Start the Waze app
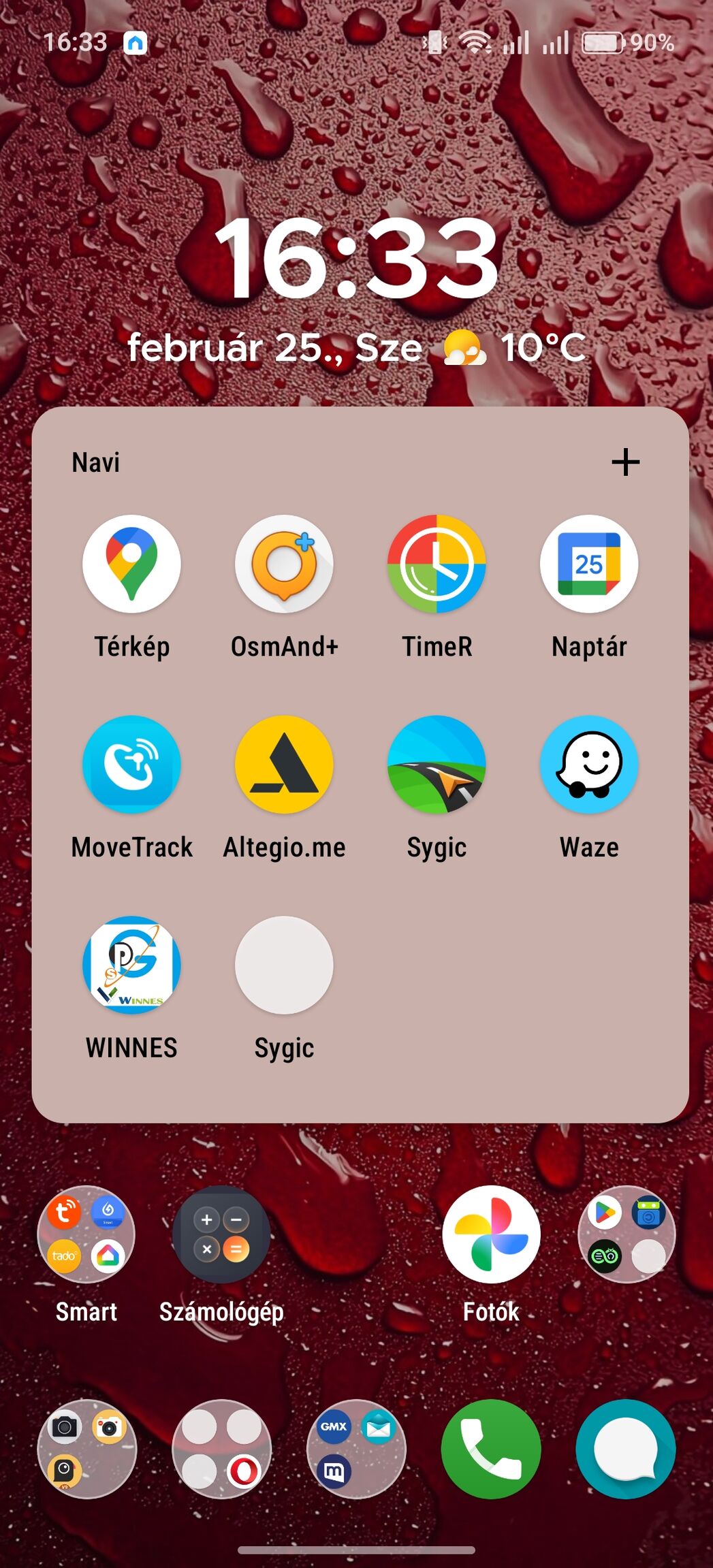Screen dimensions: 713x1568 coord(589,765)
